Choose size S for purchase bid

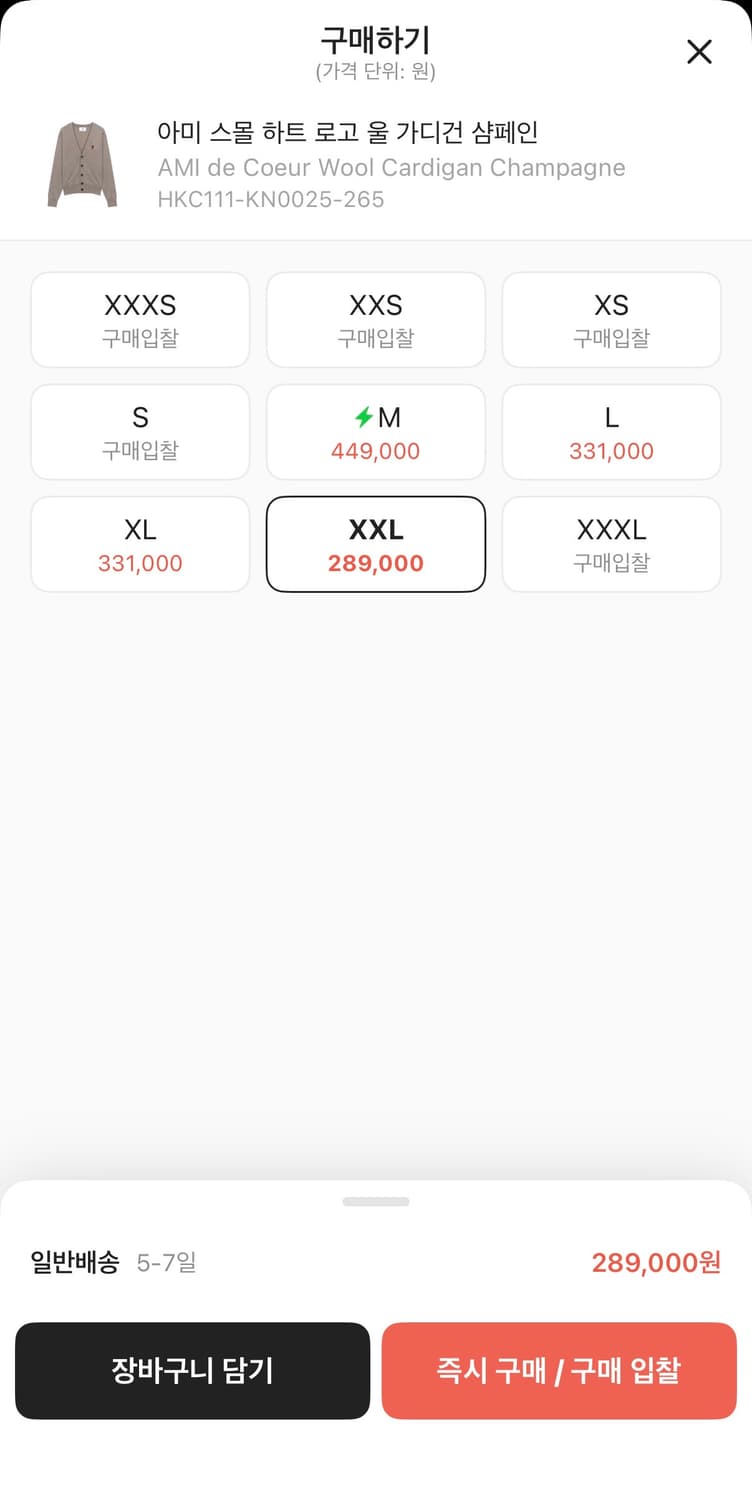click(140, 432)
